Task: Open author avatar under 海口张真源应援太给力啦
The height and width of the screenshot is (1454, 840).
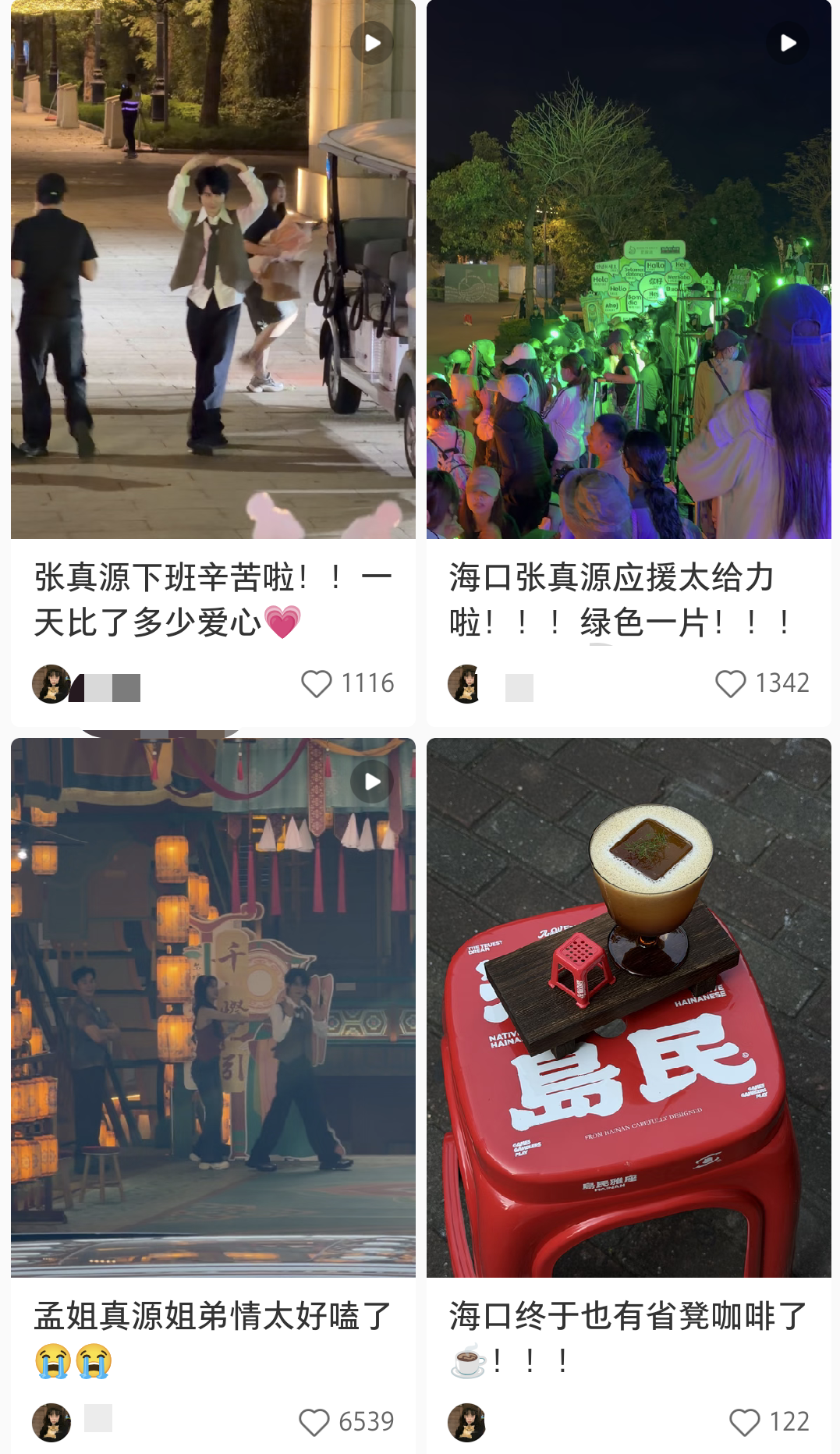Action: coord(466,684)
